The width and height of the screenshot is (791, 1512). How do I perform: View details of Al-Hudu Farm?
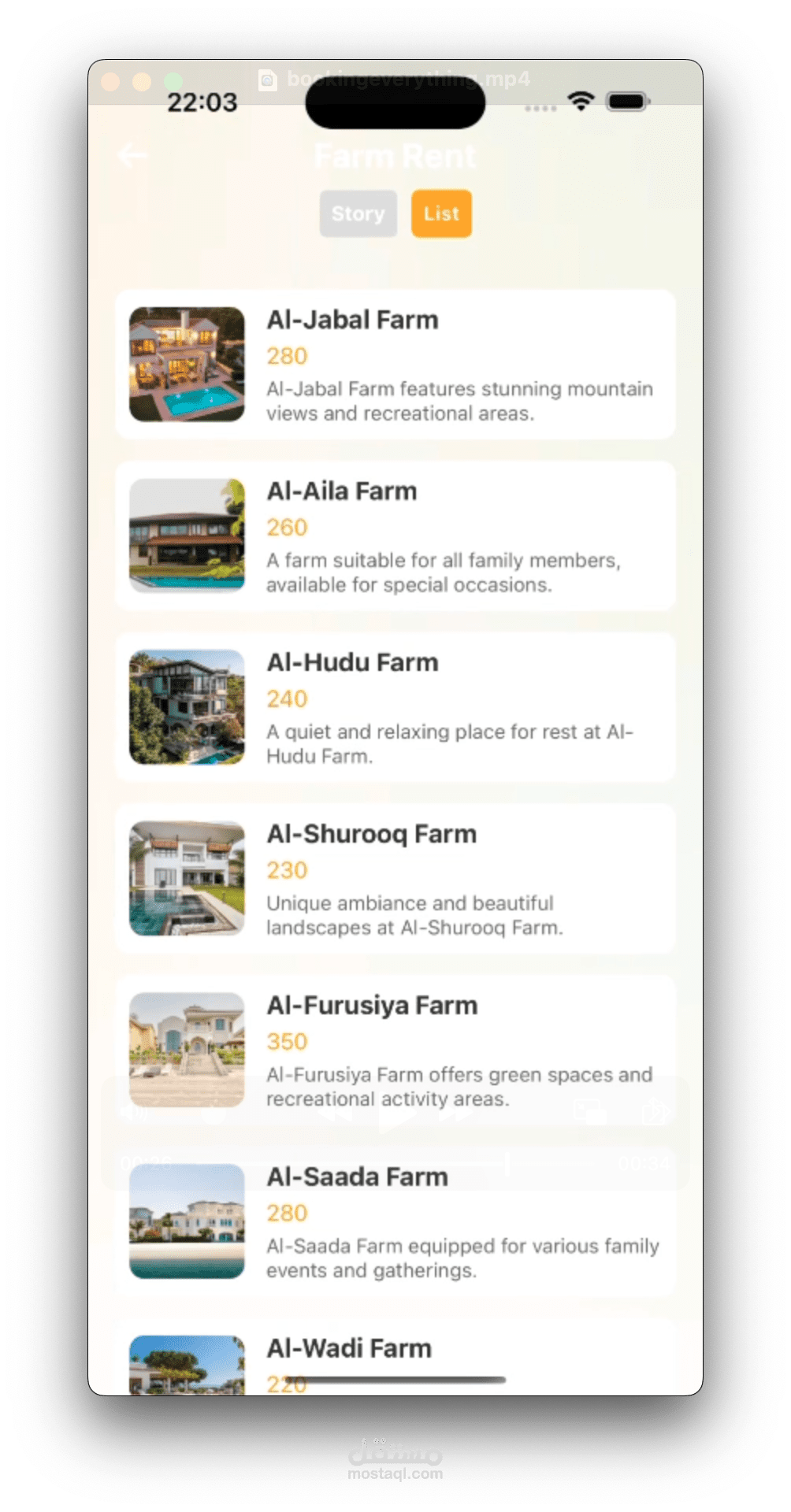coord(395,707)
